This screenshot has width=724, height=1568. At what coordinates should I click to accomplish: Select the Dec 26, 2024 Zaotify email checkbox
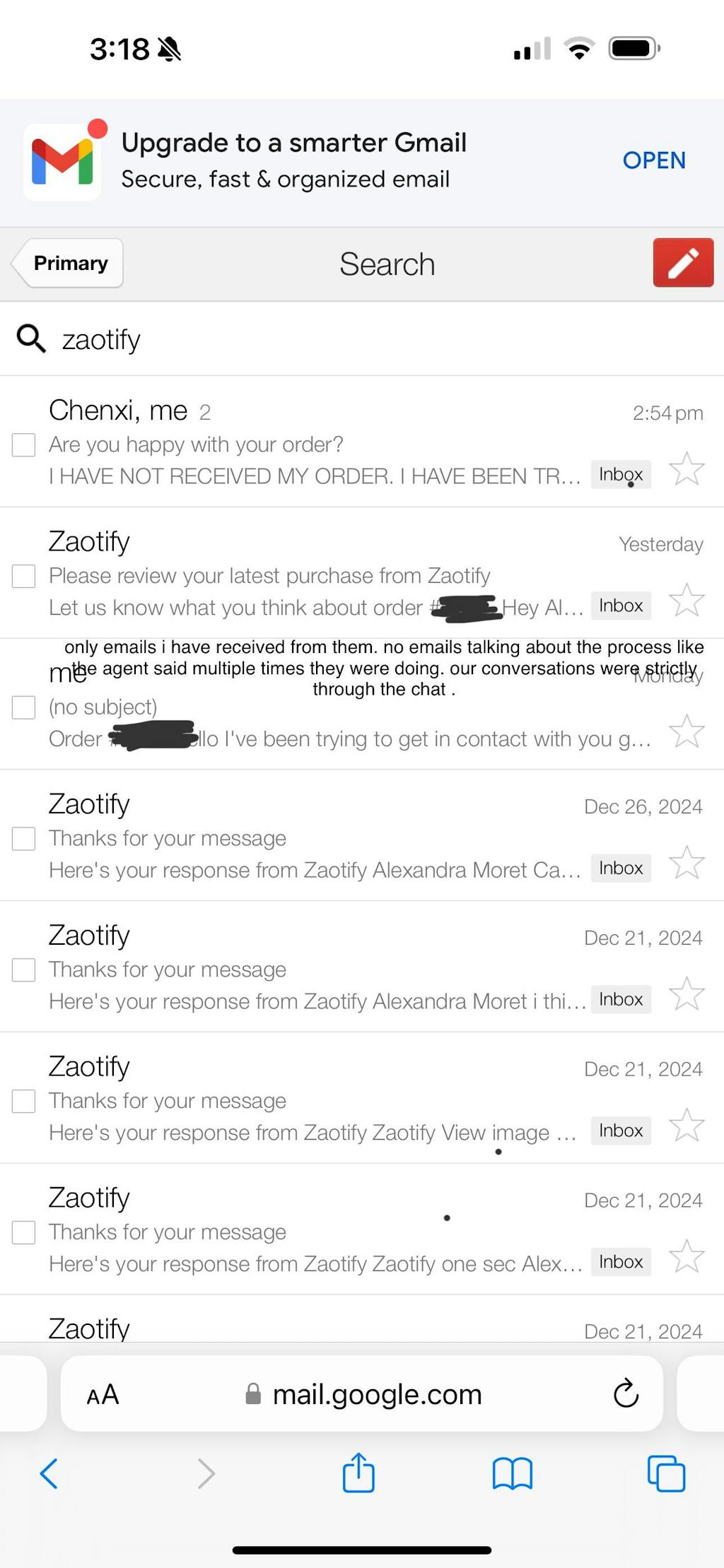[24, 839]
